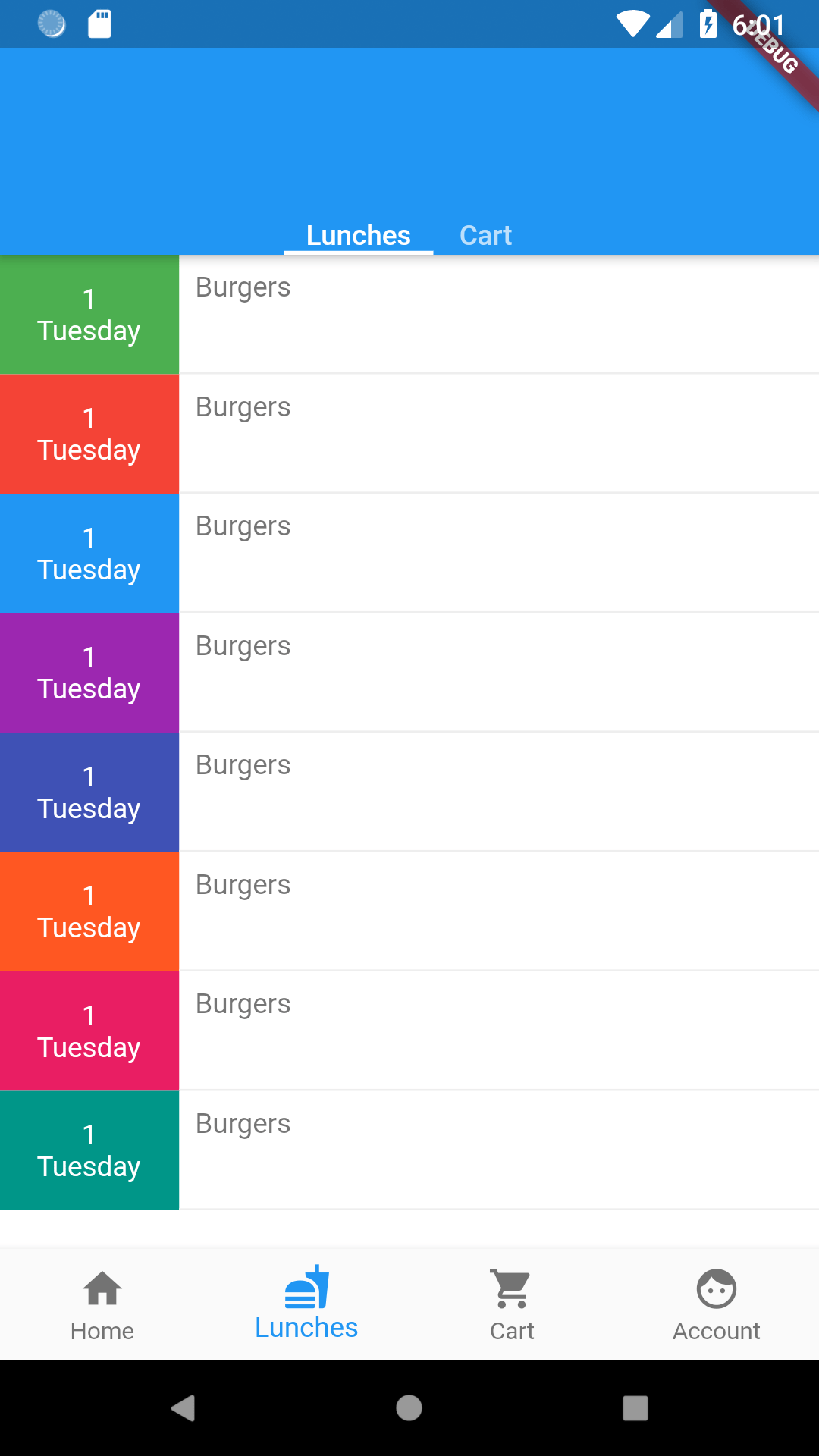The width and height of the screenshot is (819, 1456).
Task: Tap Lunches in the bottom navigation bar
Action: pyautogui.click(x=306, y=1304)
